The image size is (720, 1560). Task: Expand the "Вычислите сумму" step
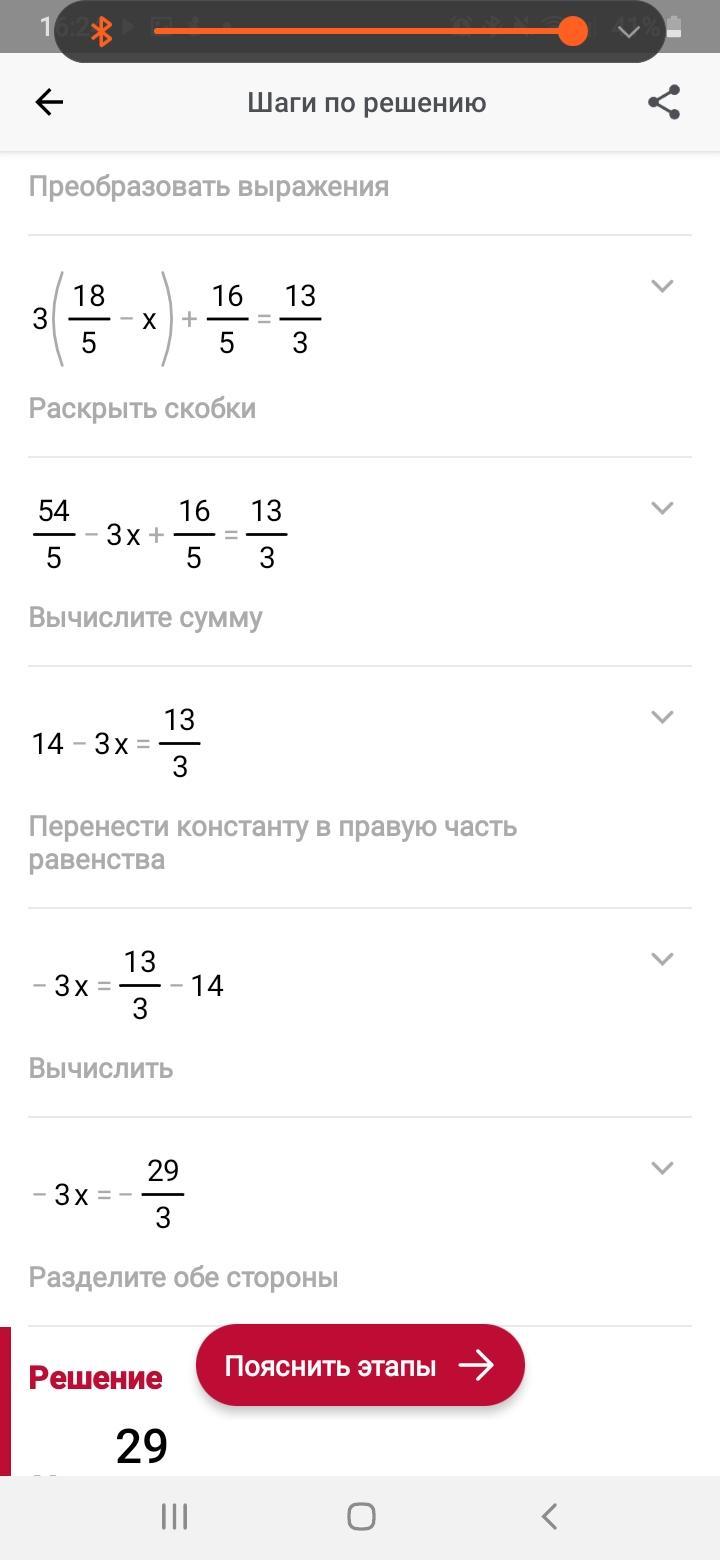pyautogui.click(x=662, y=508)
